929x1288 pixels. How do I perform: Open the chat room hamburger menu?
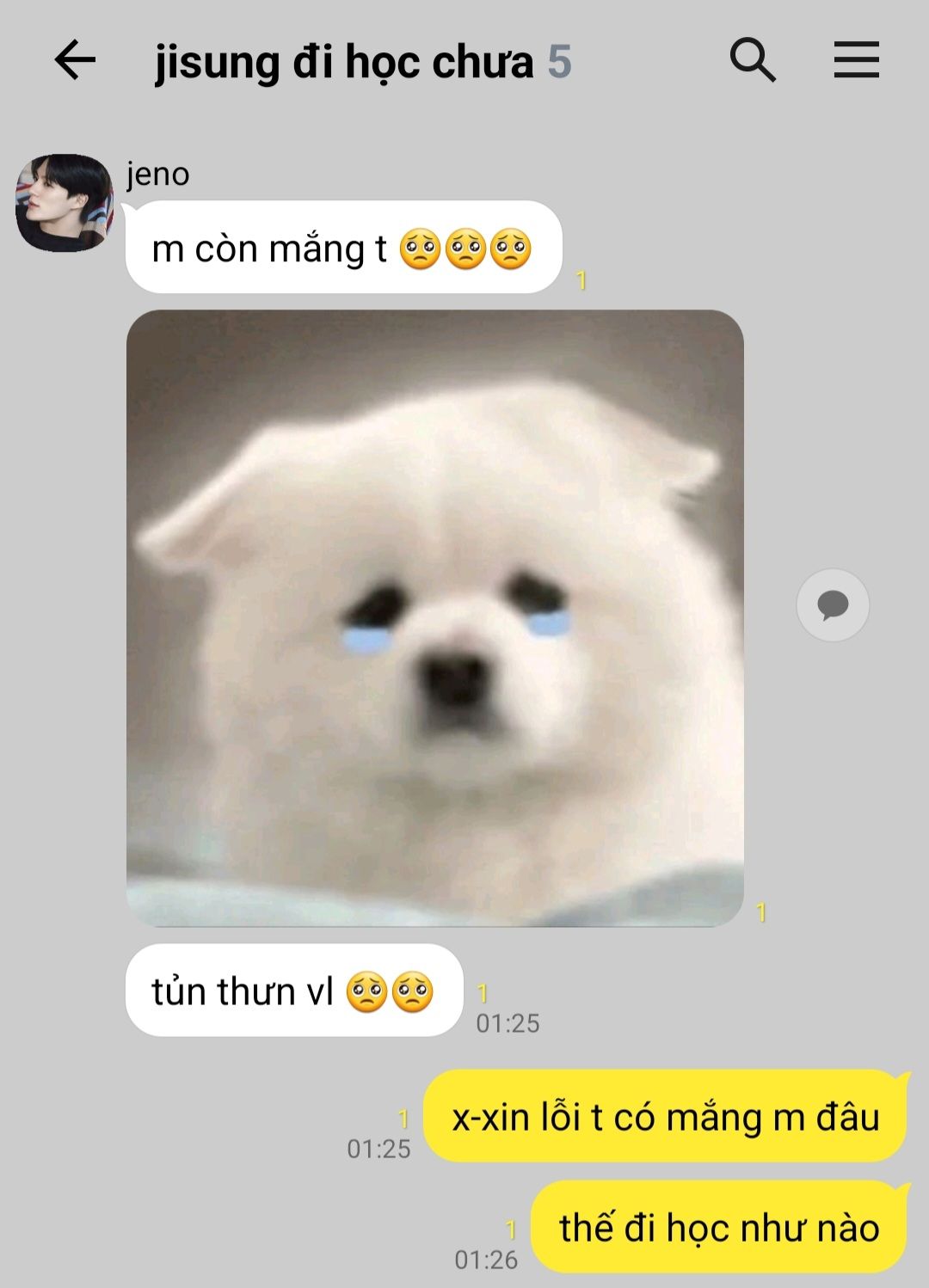[x=856, y=61]
